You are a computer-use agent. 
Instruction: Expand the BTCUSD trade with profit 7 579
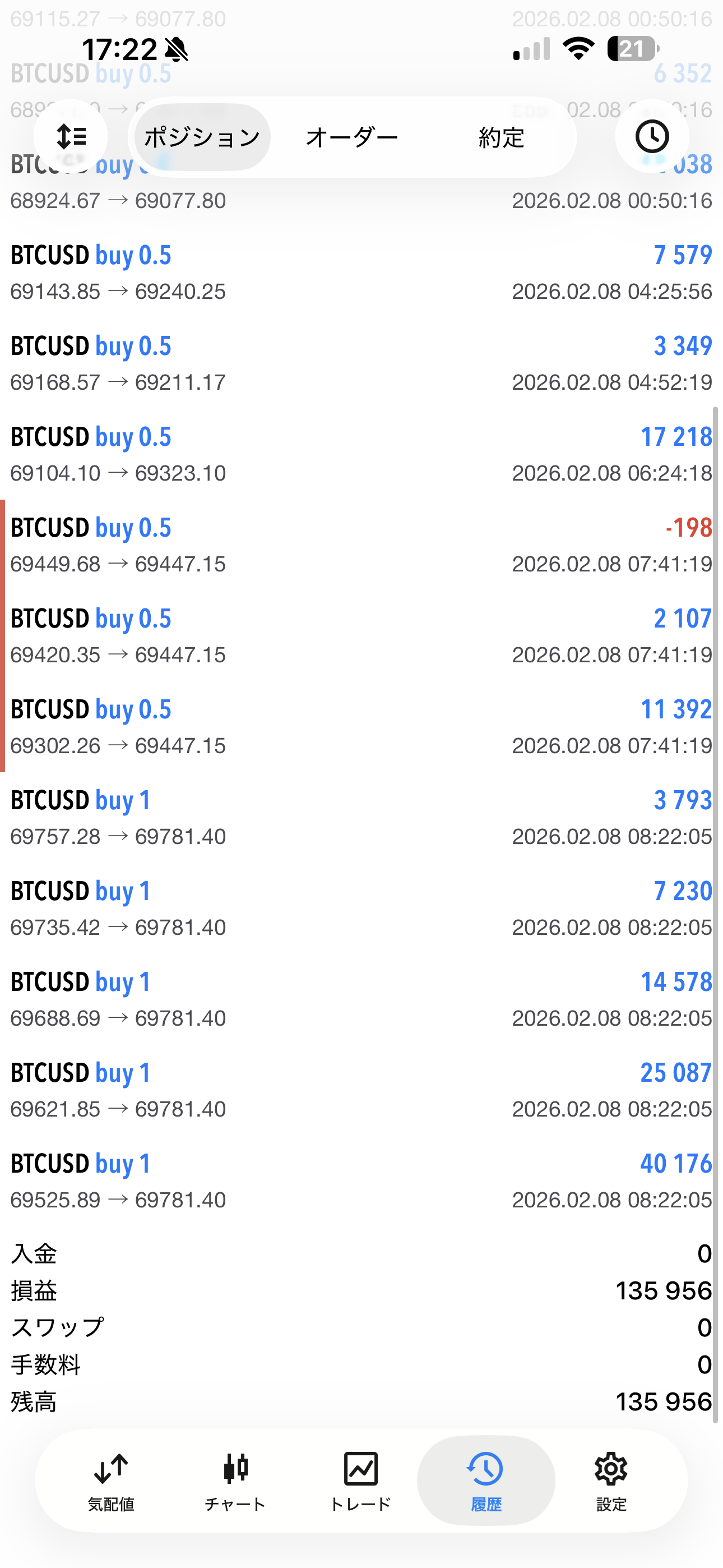(361, 273)
